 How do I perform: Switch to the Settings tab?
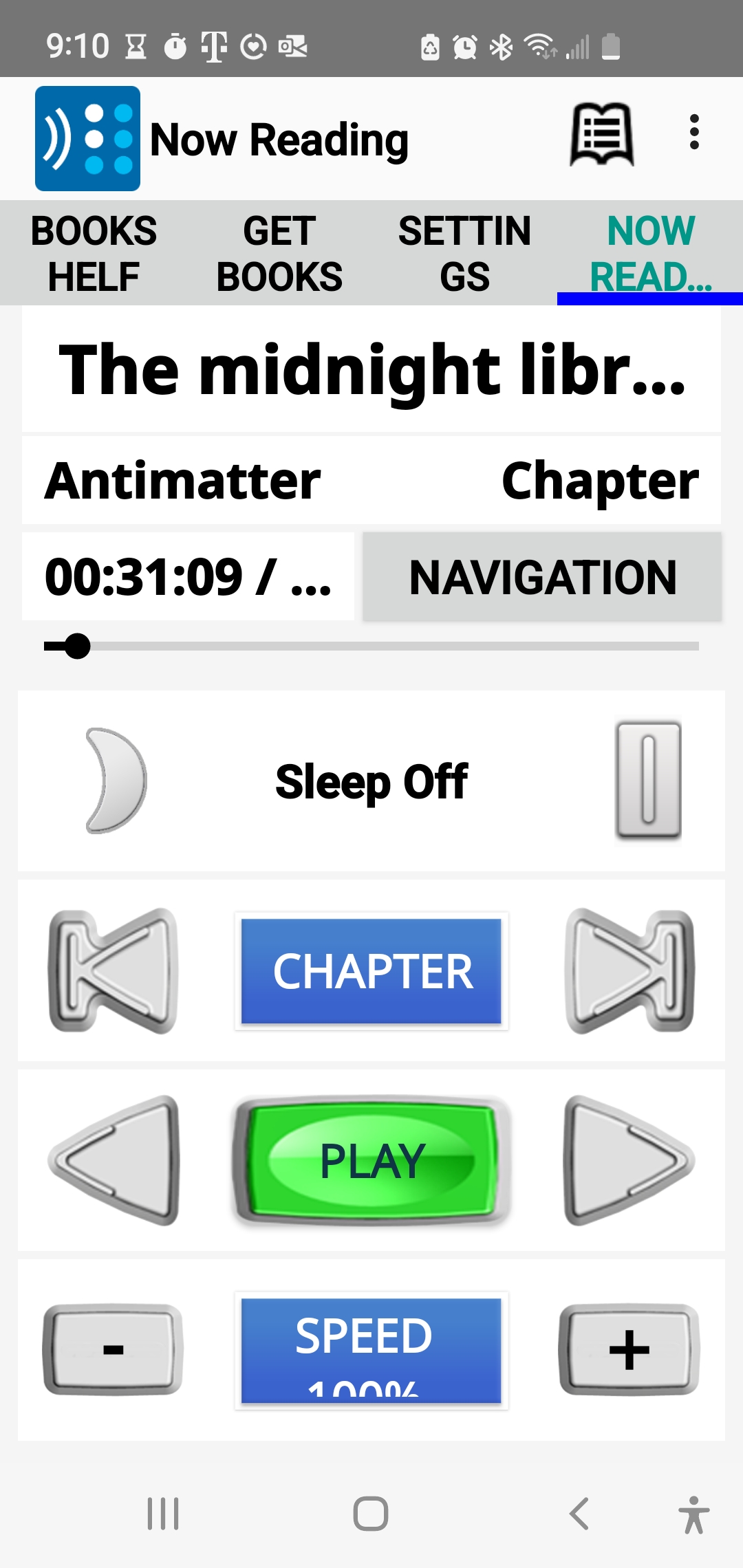tap(465, 253)
